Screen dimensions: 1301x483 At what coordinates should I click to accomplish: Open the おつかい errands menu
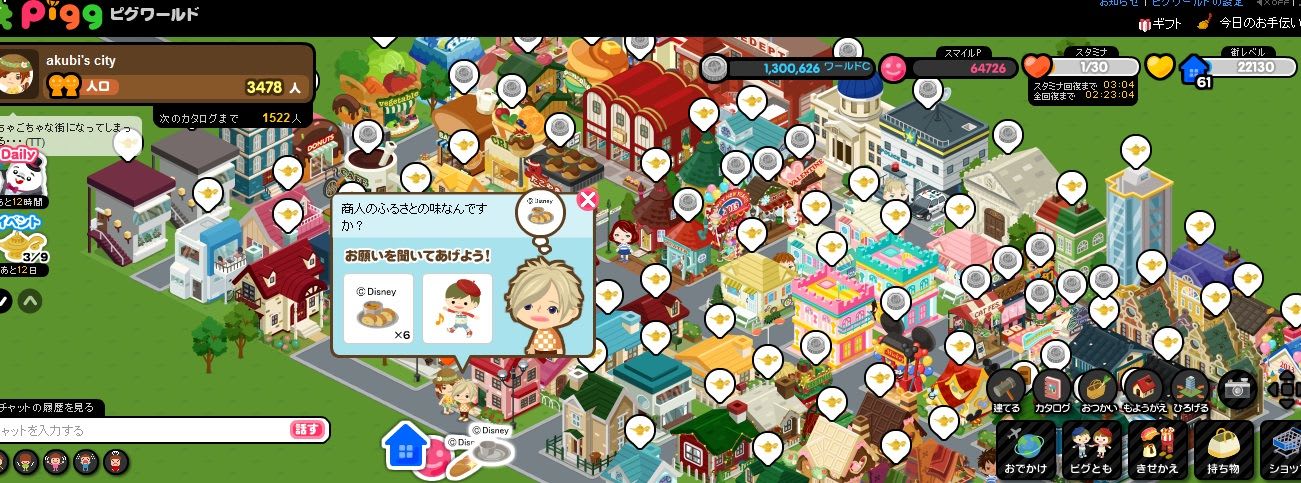1098,392
